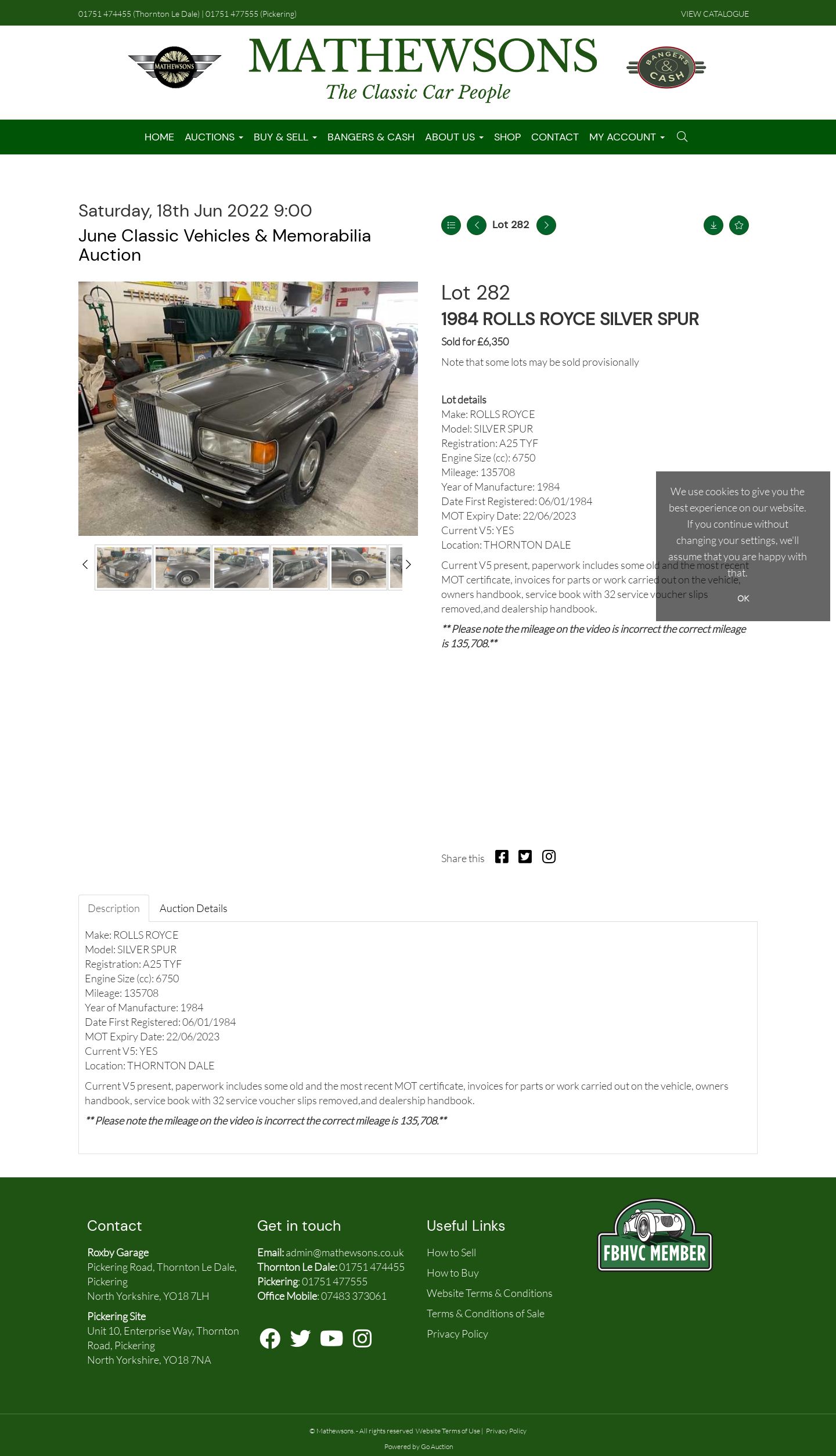Viewport: 836px width, 1456px height.
Task: Go to next lot arrow
Action: pyautogui.click(x=546, y=225)
